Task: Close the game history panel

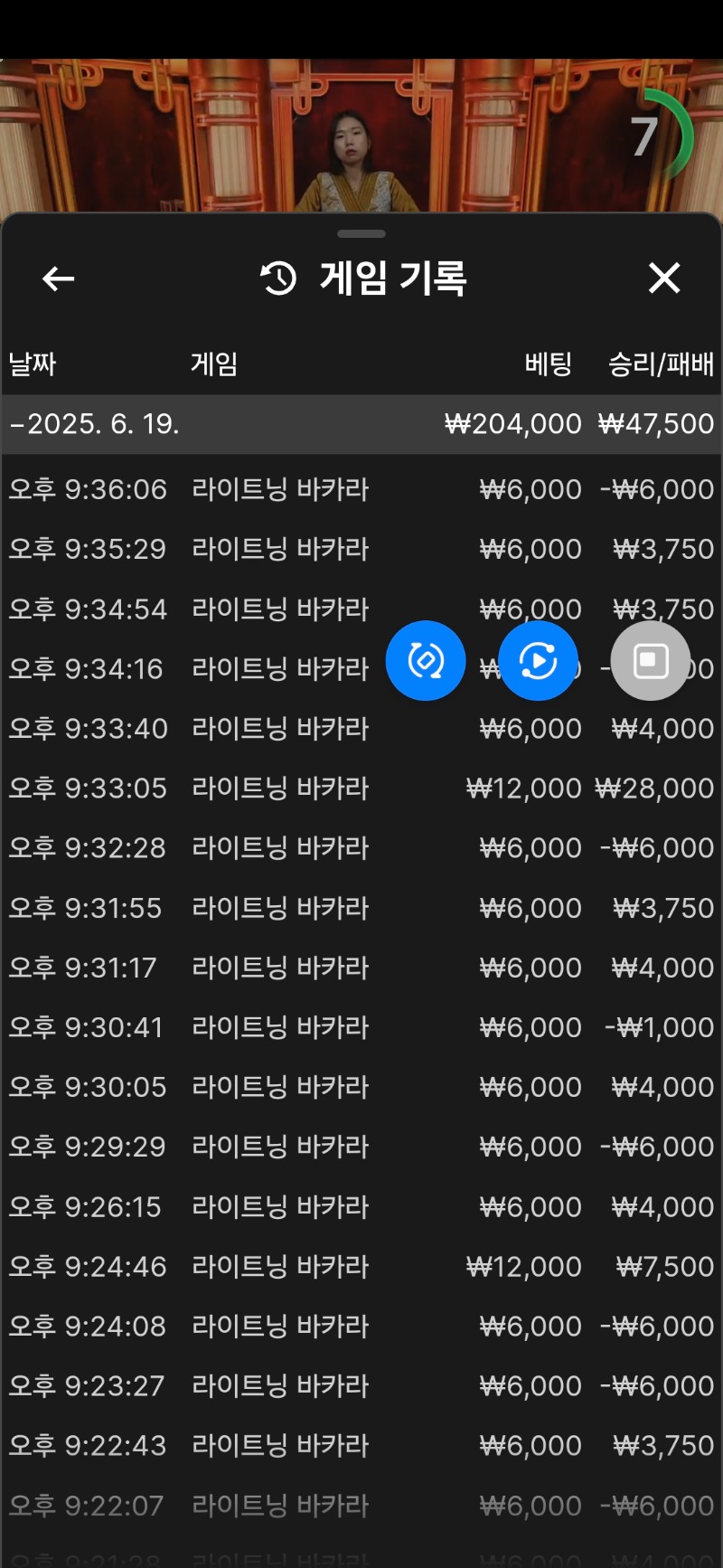Action: [x=664, y=279]
